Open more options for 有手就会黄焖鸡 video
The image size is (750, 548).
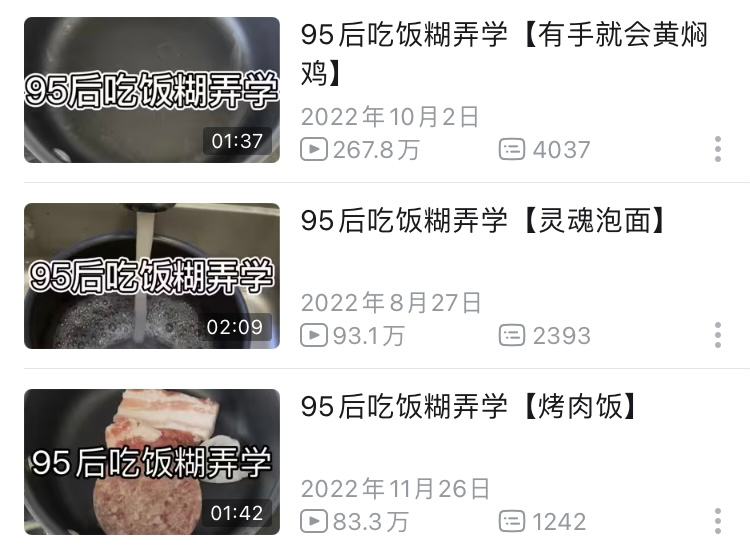(718, 150)
